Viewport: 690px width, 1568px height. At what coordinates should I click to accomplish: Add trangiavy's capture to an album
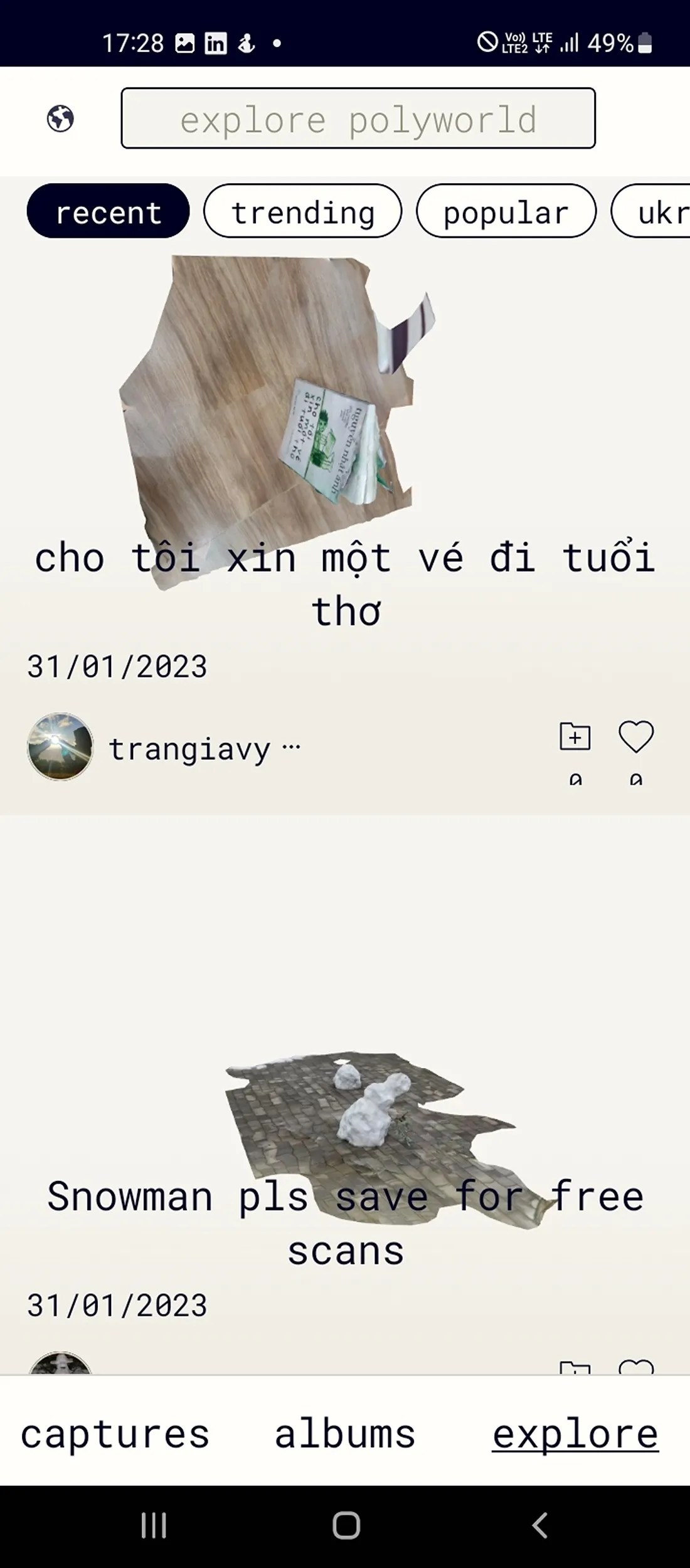[x=575, y=737]
